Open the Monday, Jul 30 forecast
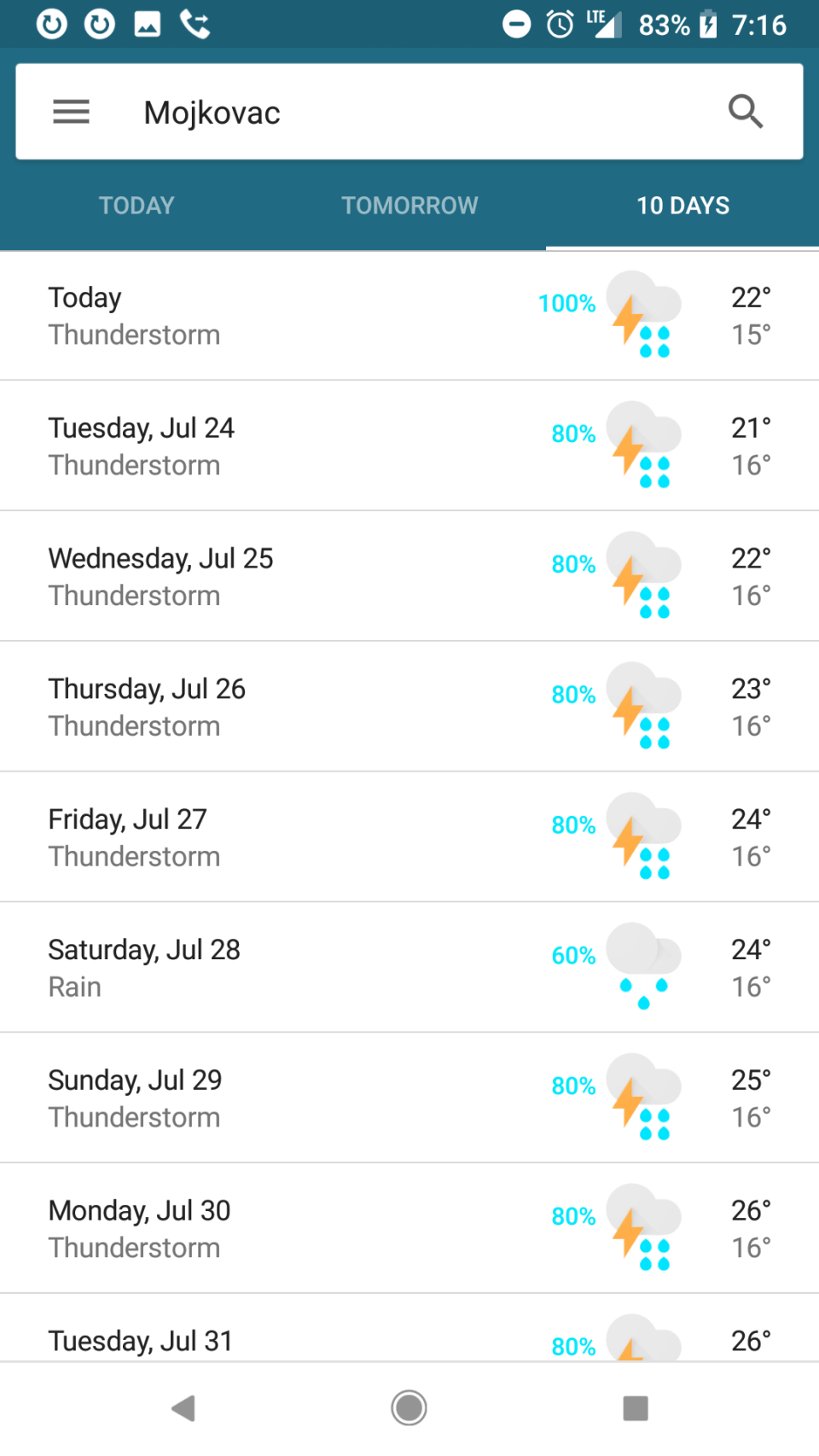Image resolution: width=819 pixels, height=1456 pixels. (409, 1229)
